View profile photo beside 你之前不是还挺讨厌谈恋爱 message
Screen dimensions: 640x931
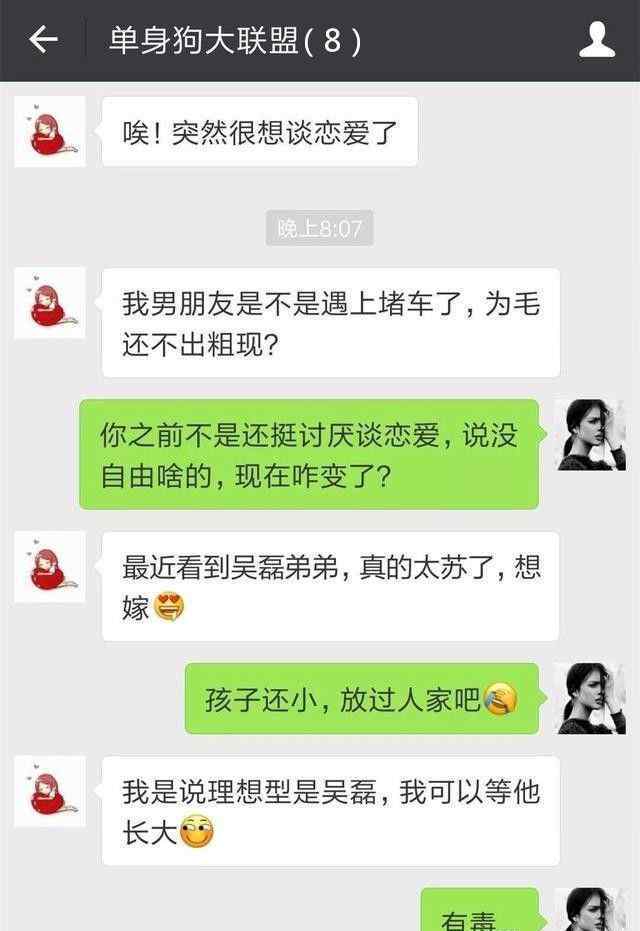click(x=590, y=435)
